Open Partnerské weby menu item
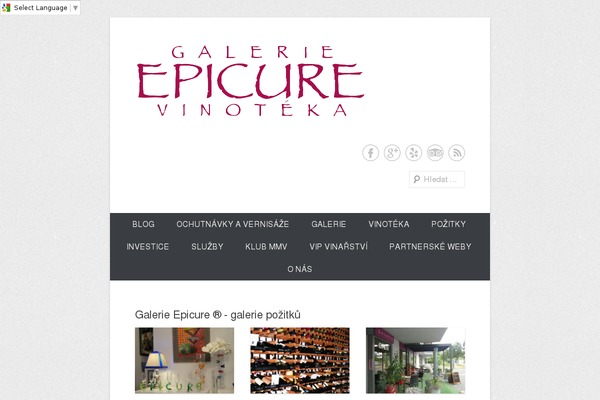 point(430,246)
